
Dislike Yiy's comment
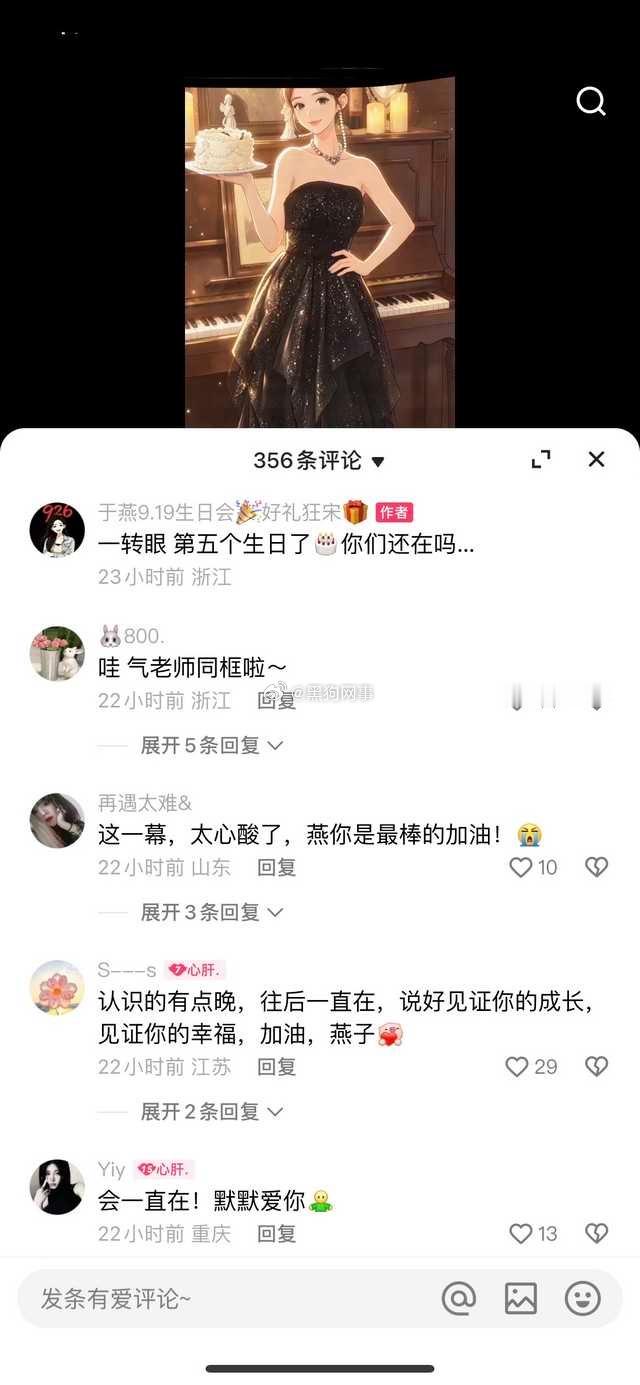coord(597,1234)
